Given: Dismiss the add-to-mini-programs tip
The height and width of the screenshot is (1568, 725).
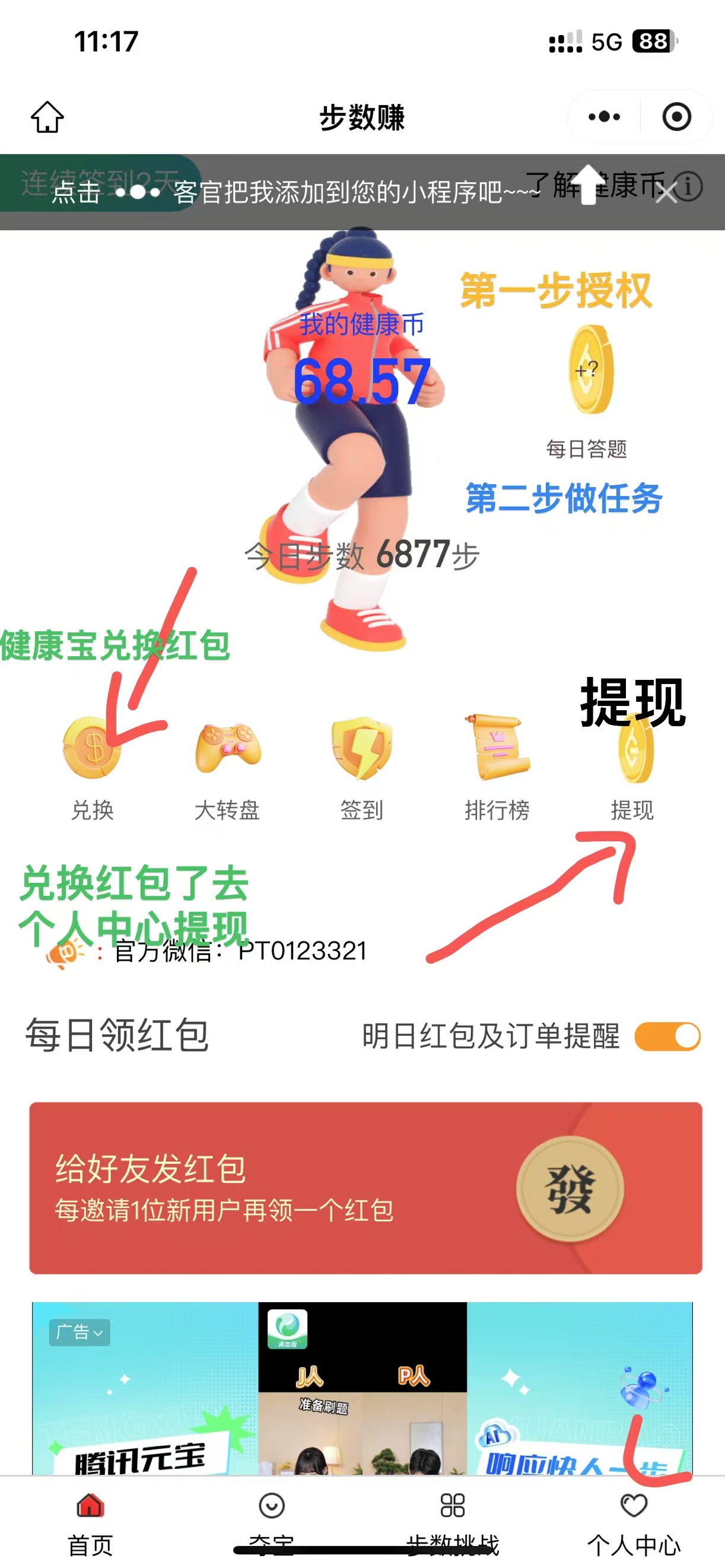Looking at the screenshot, I should [666, 194].
